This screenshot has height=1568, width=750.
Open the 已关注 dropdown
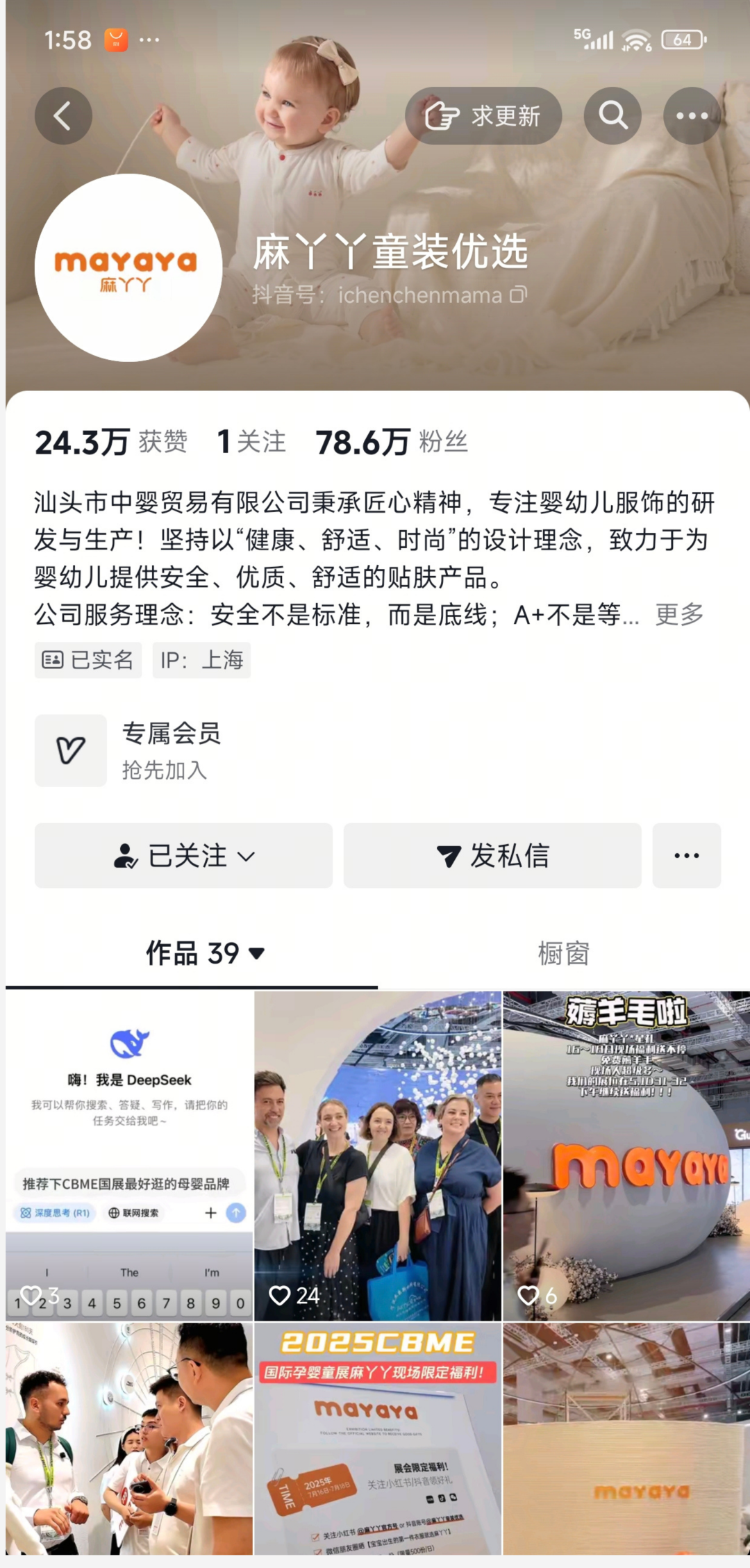(183, 855)
